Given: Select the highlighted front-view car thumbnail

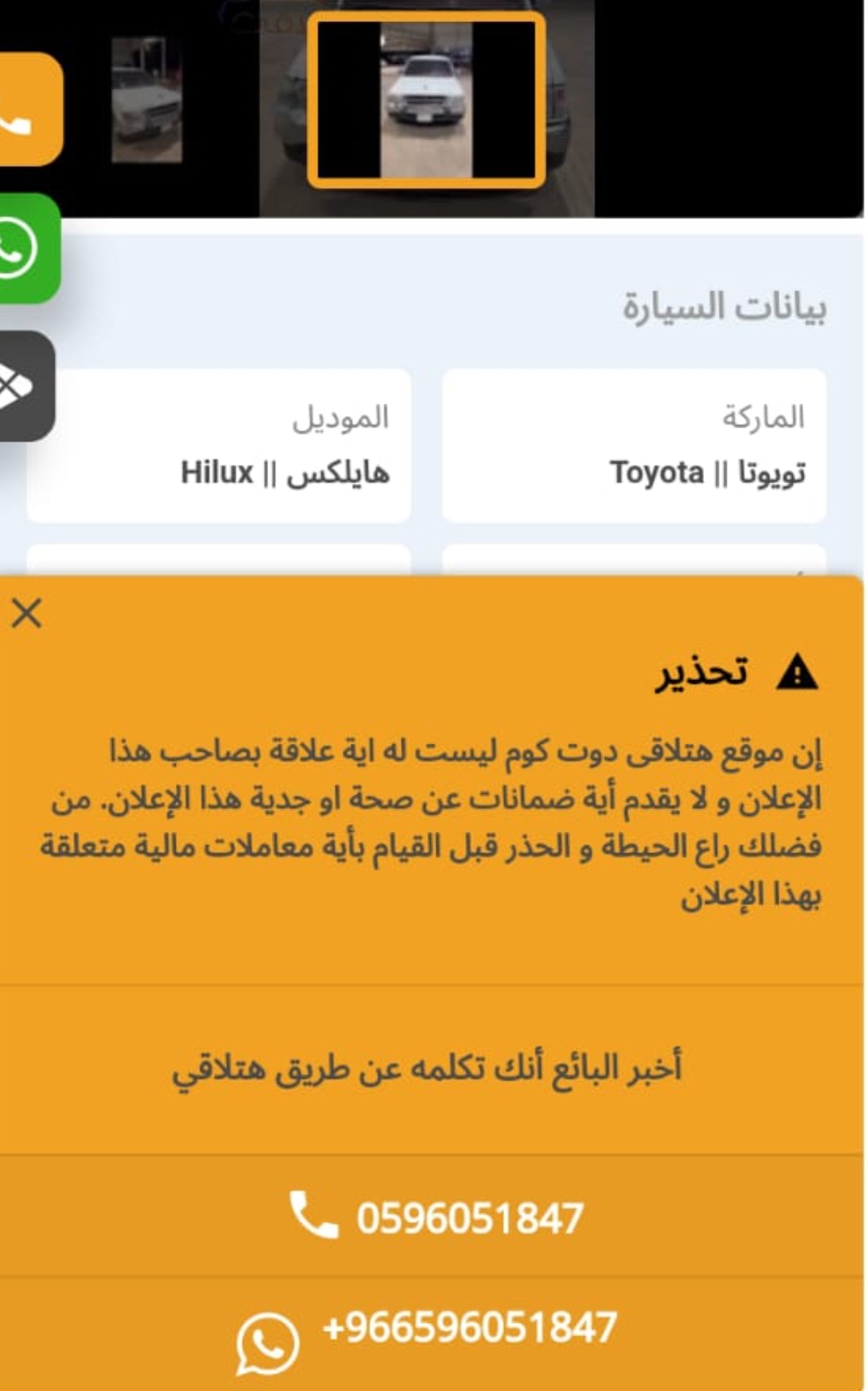Looking at the screenshot, I should tap(426, 100).
